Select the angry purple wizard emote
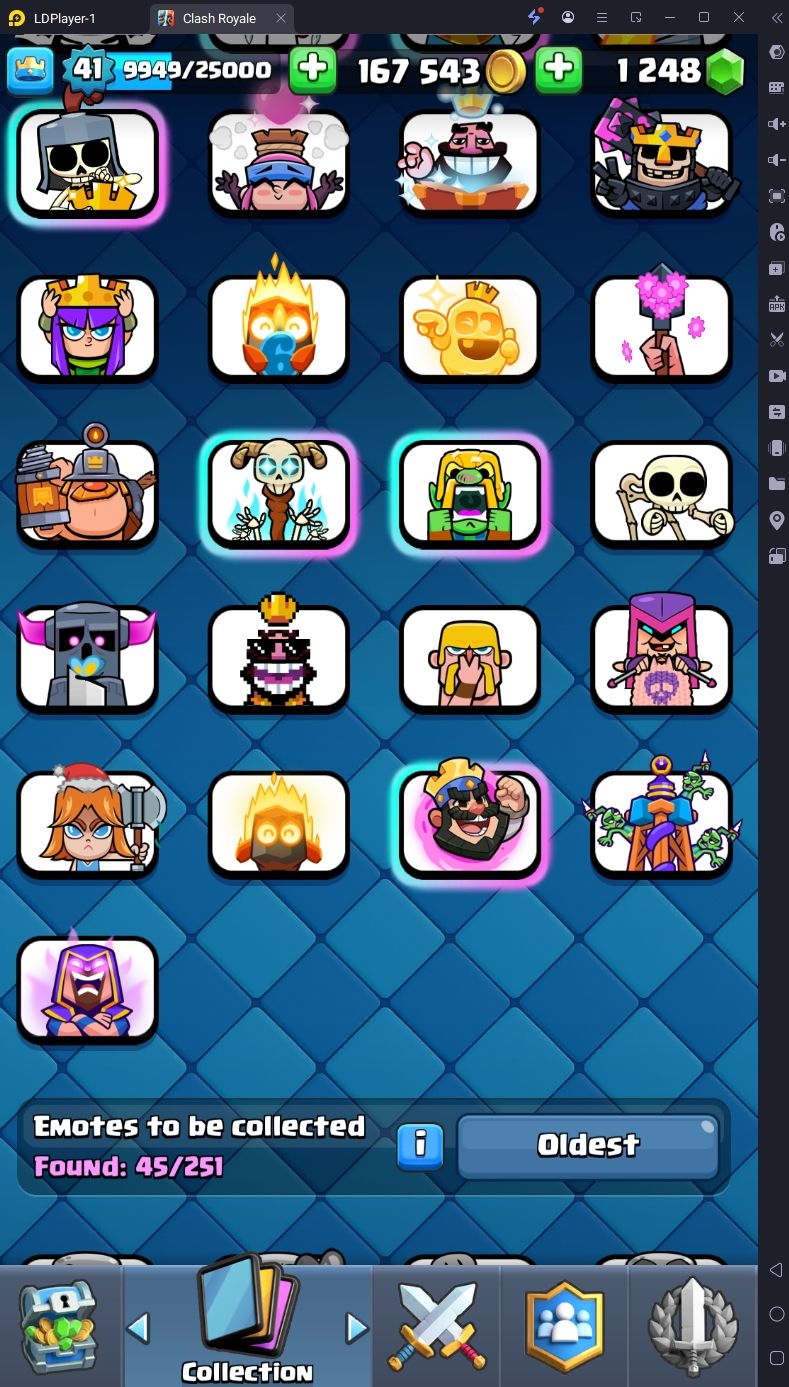Screen dimensions: 789x1387 pos(88,989)
